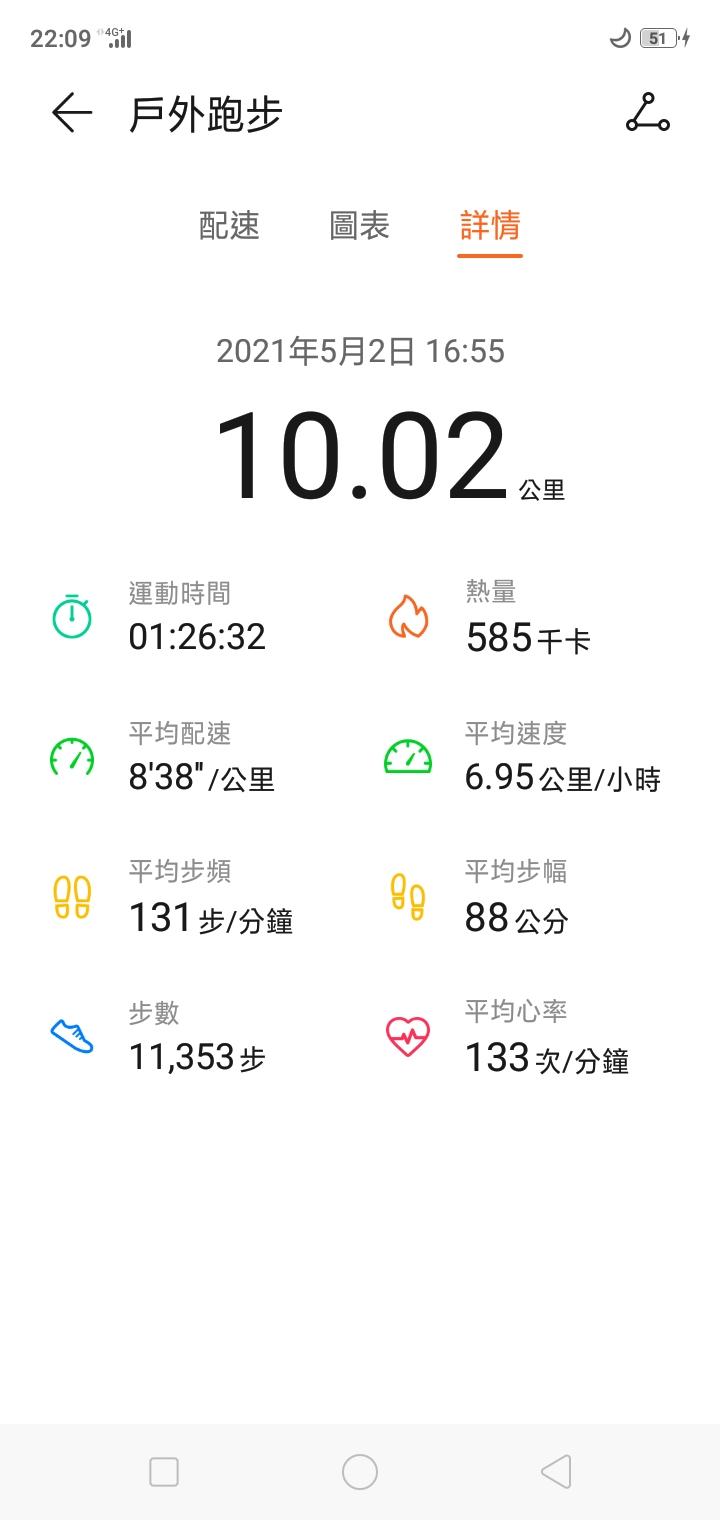Tap the system home button
Screen dimensions: 720x1520
coord(360,1472)
